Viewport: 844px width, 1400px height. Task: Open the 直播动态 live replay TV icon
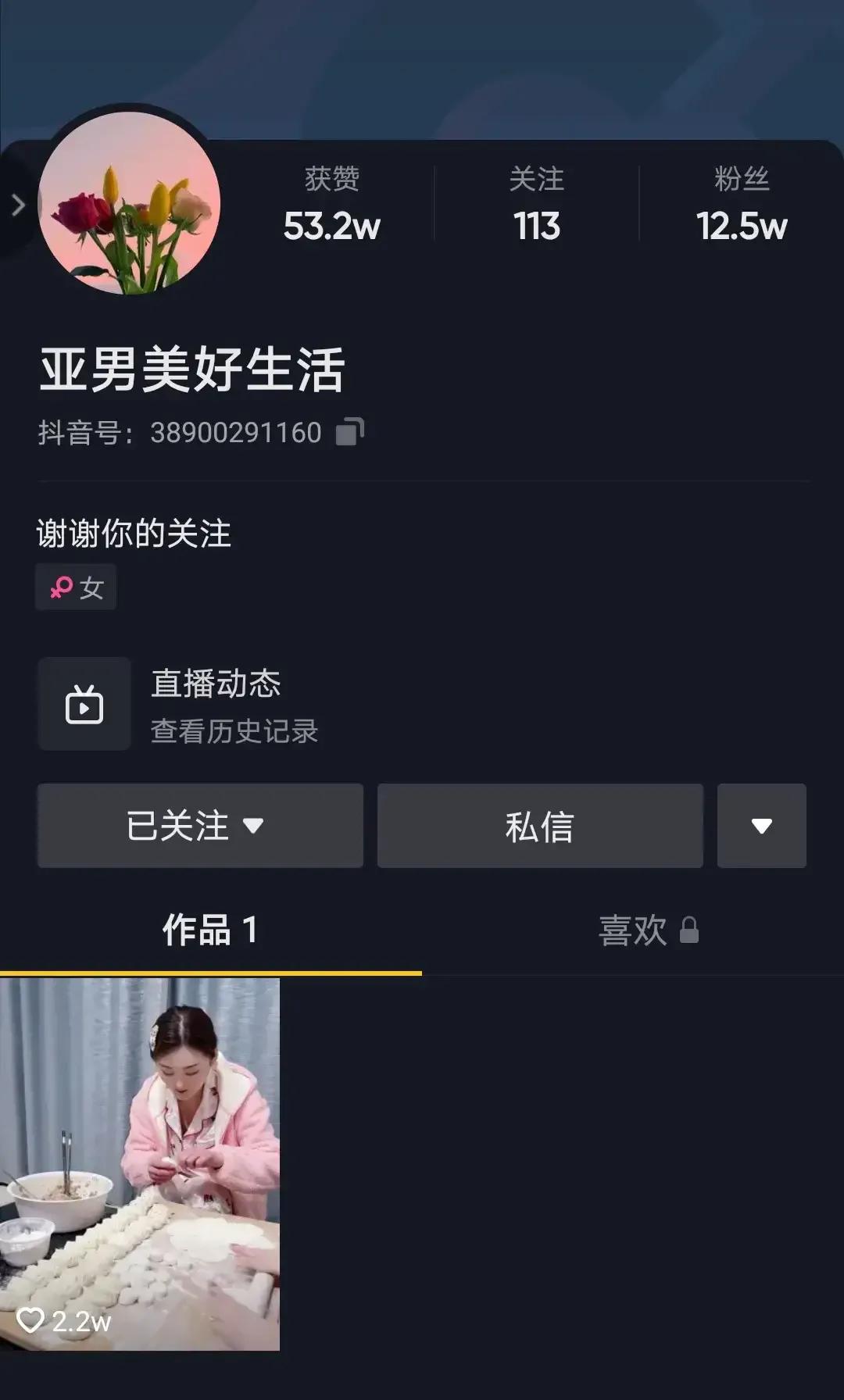coord(84,704)
